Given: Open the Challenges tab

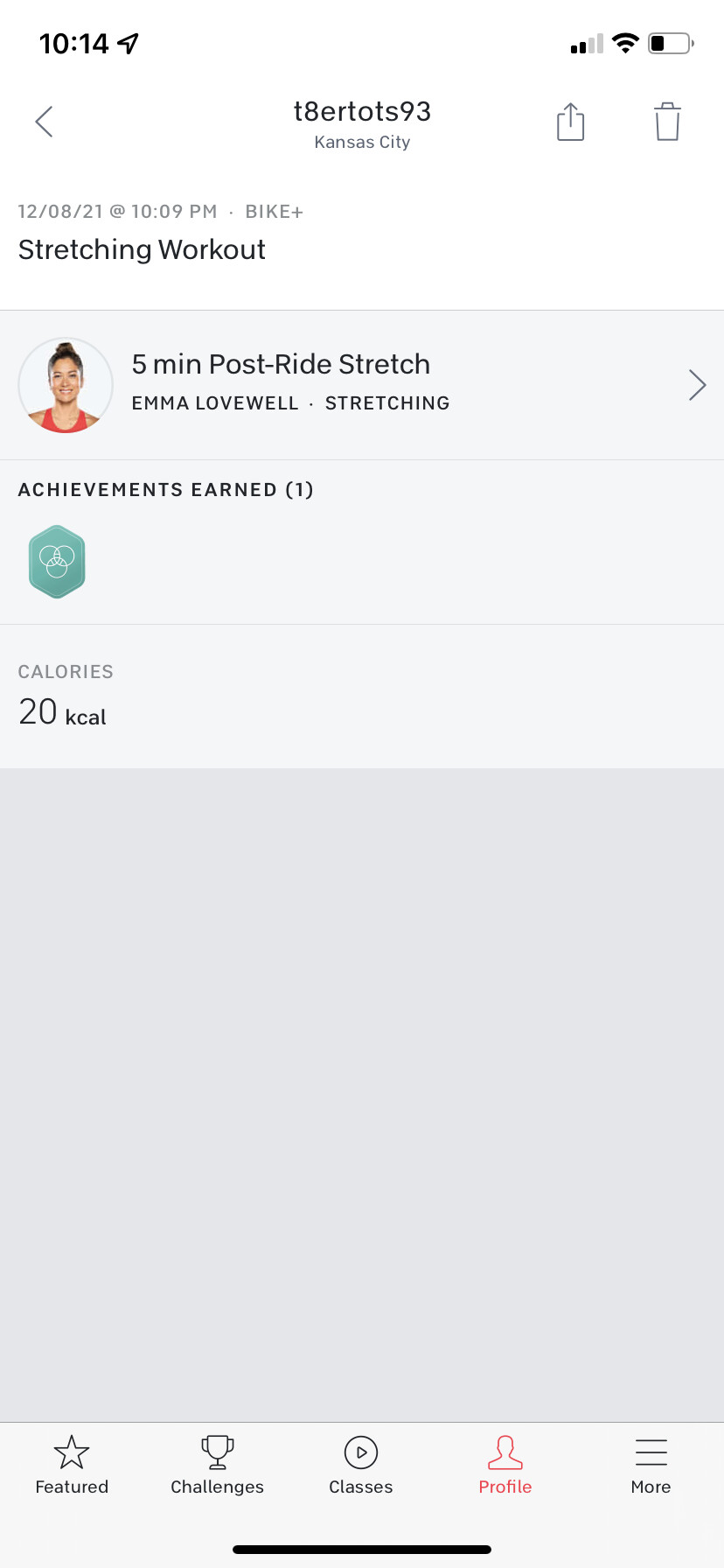Looking at the screenshot, I should 217,1466.
